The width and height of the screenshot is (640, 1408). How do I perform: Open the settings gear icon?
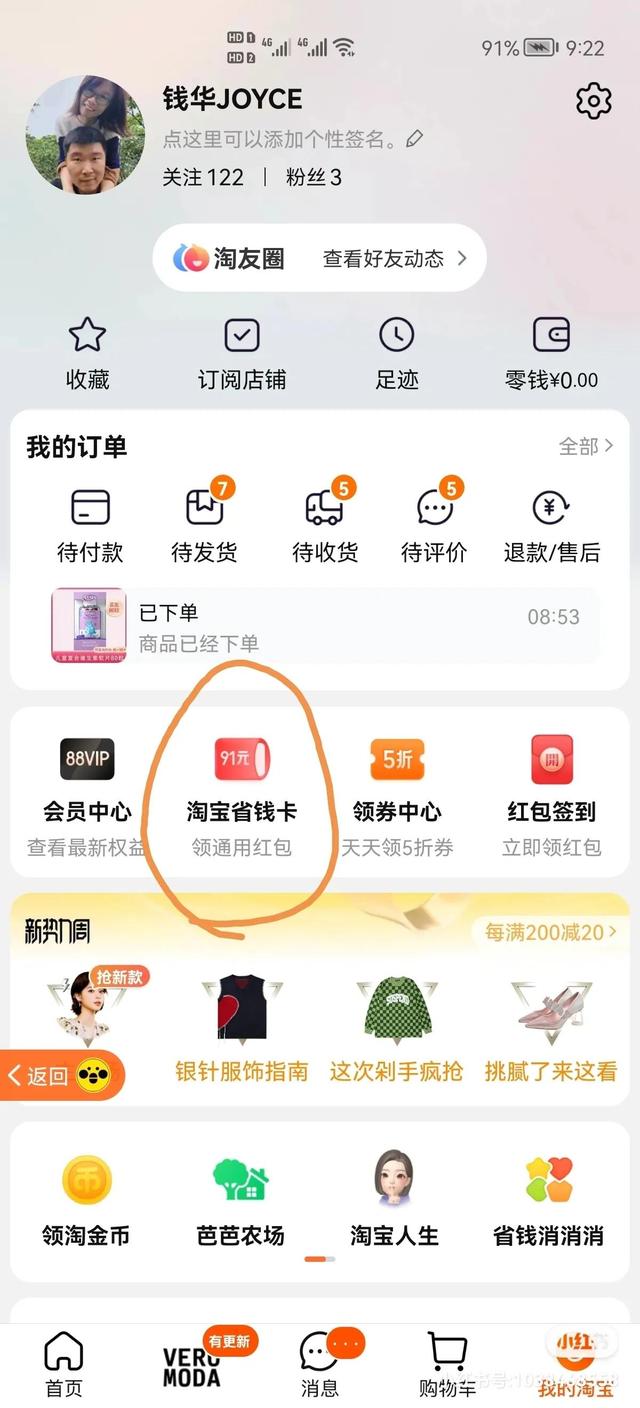coord(594,101)
